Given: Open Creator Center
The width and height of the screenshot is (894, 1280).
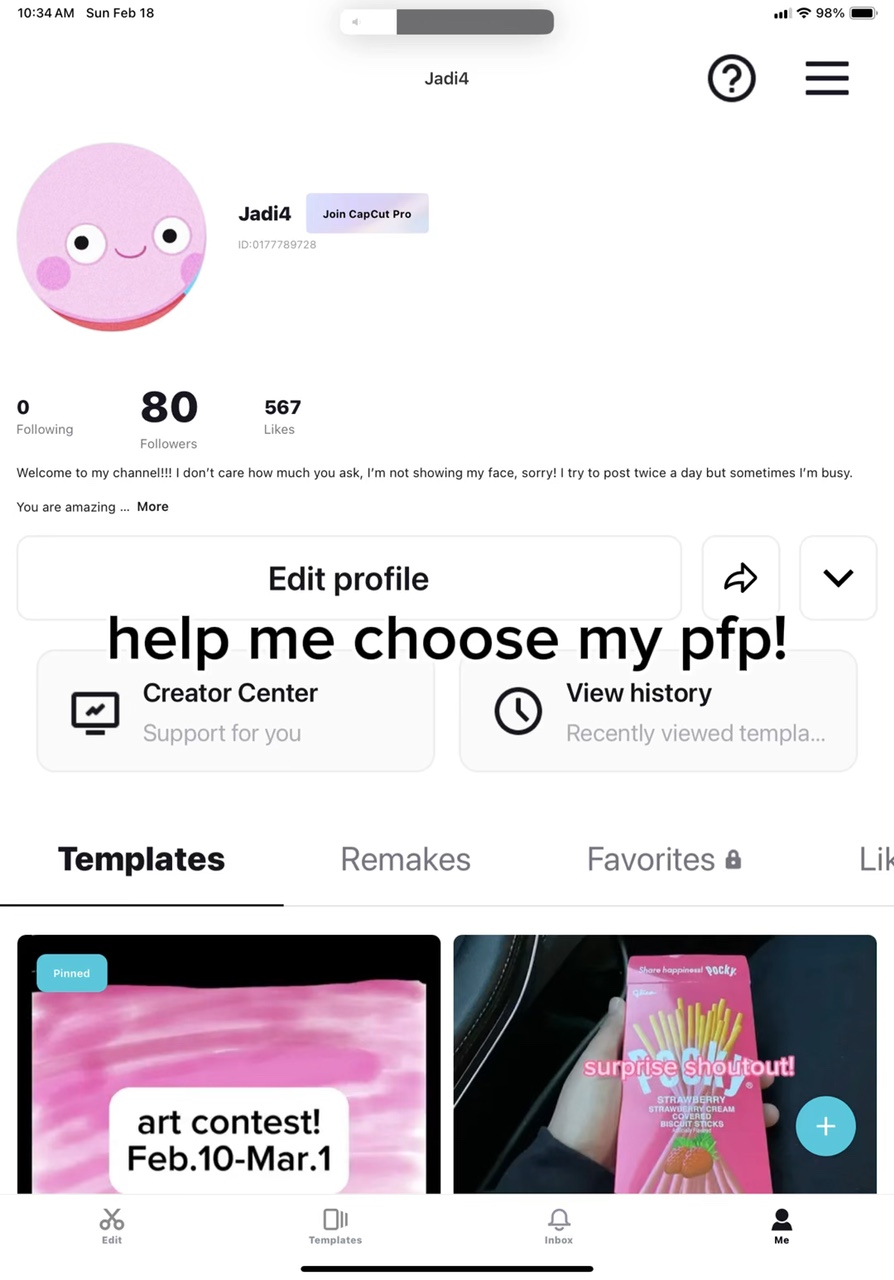Looking at the screenshot, I should [x=235, y=711].
